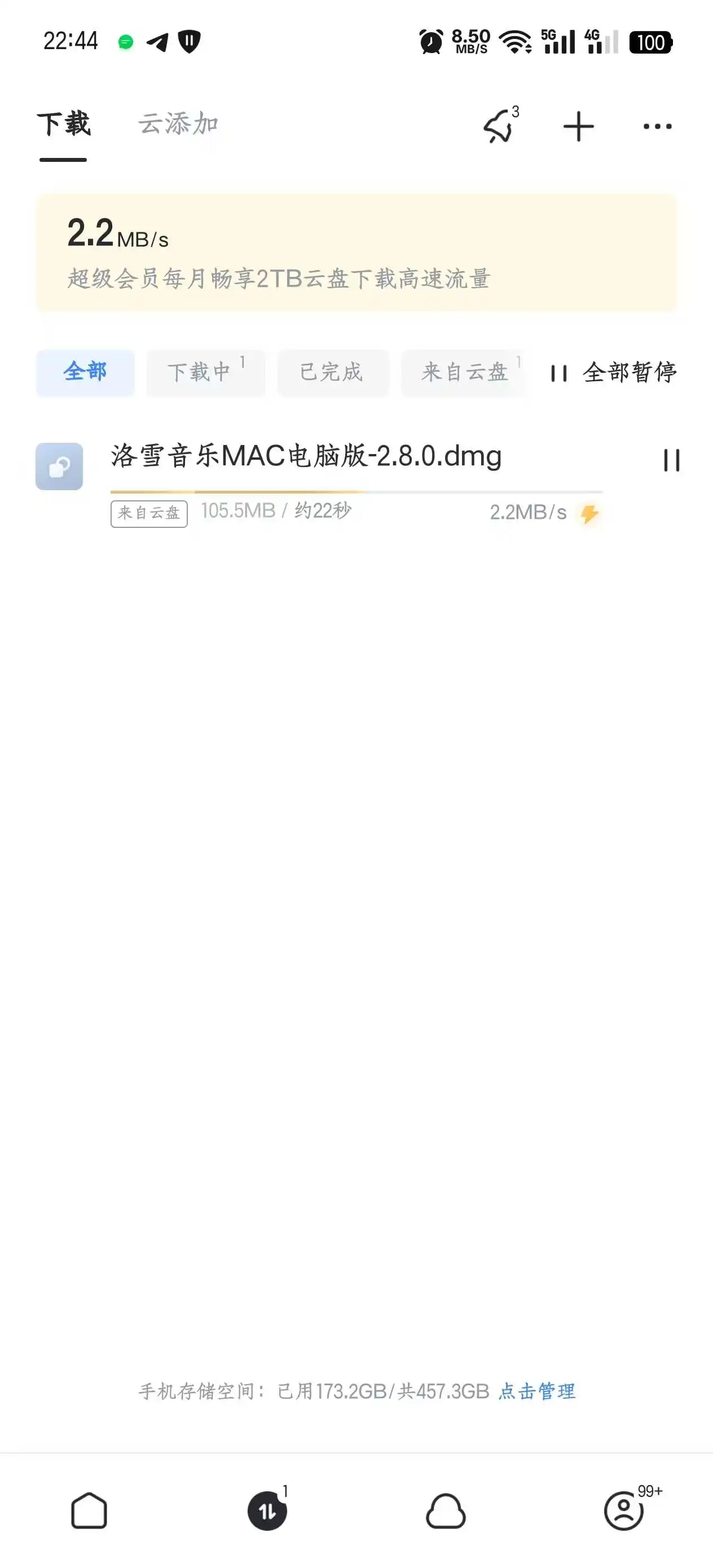Pause all downloads with 全部暂停
This screenshot has width=713, height=1568.
coord(614,372)
